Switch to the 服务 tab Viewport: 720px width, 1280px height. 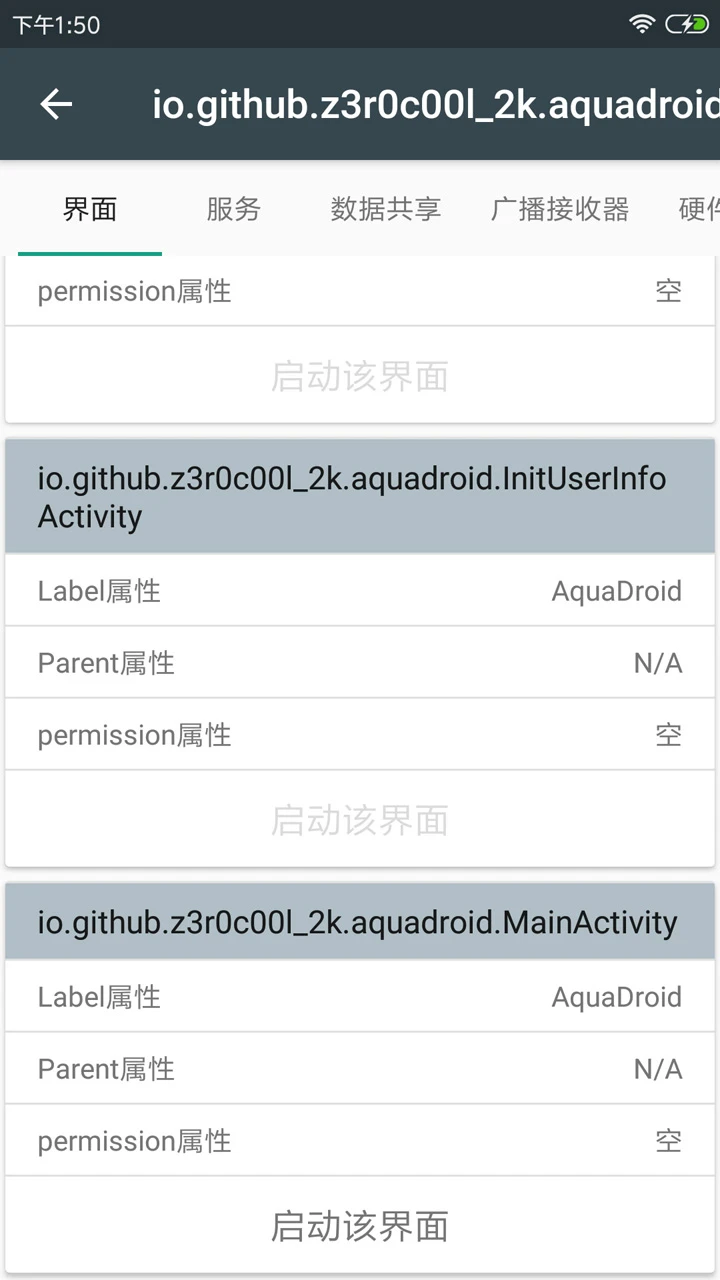(x=233, y=210)
